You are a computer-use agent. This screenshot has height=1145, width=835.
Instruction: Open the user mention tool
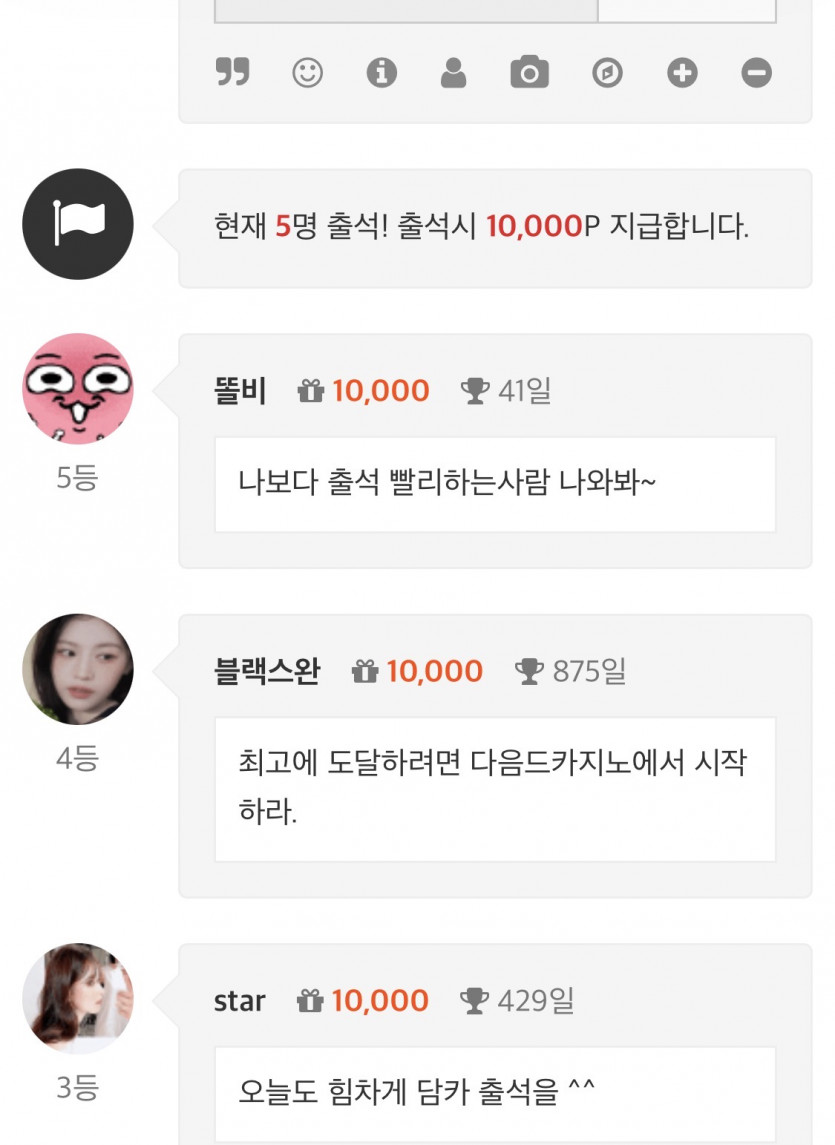tap(456, 72)
